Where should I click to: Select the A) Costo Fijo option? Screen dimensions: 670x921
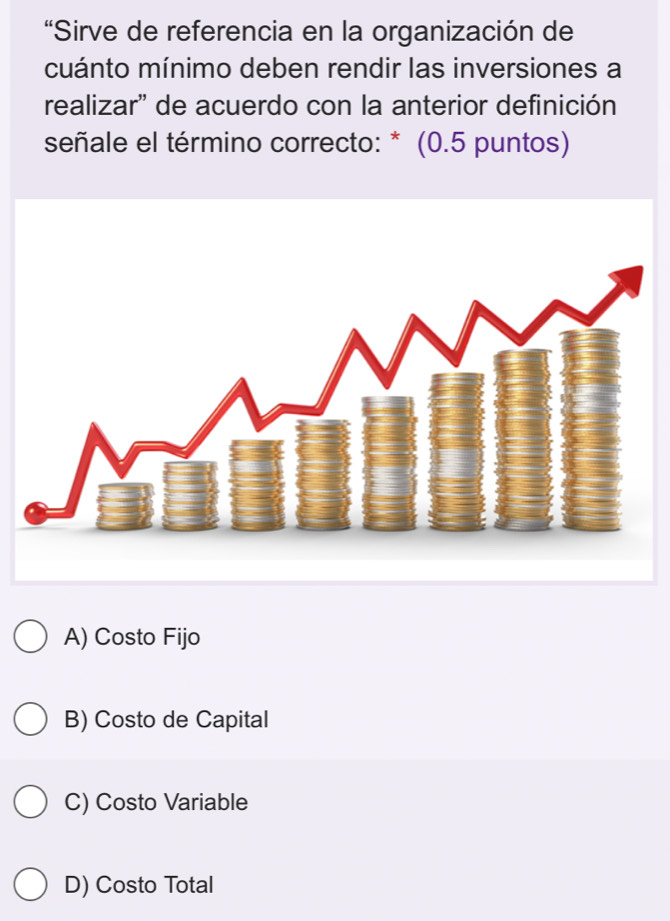coord(31,636)
